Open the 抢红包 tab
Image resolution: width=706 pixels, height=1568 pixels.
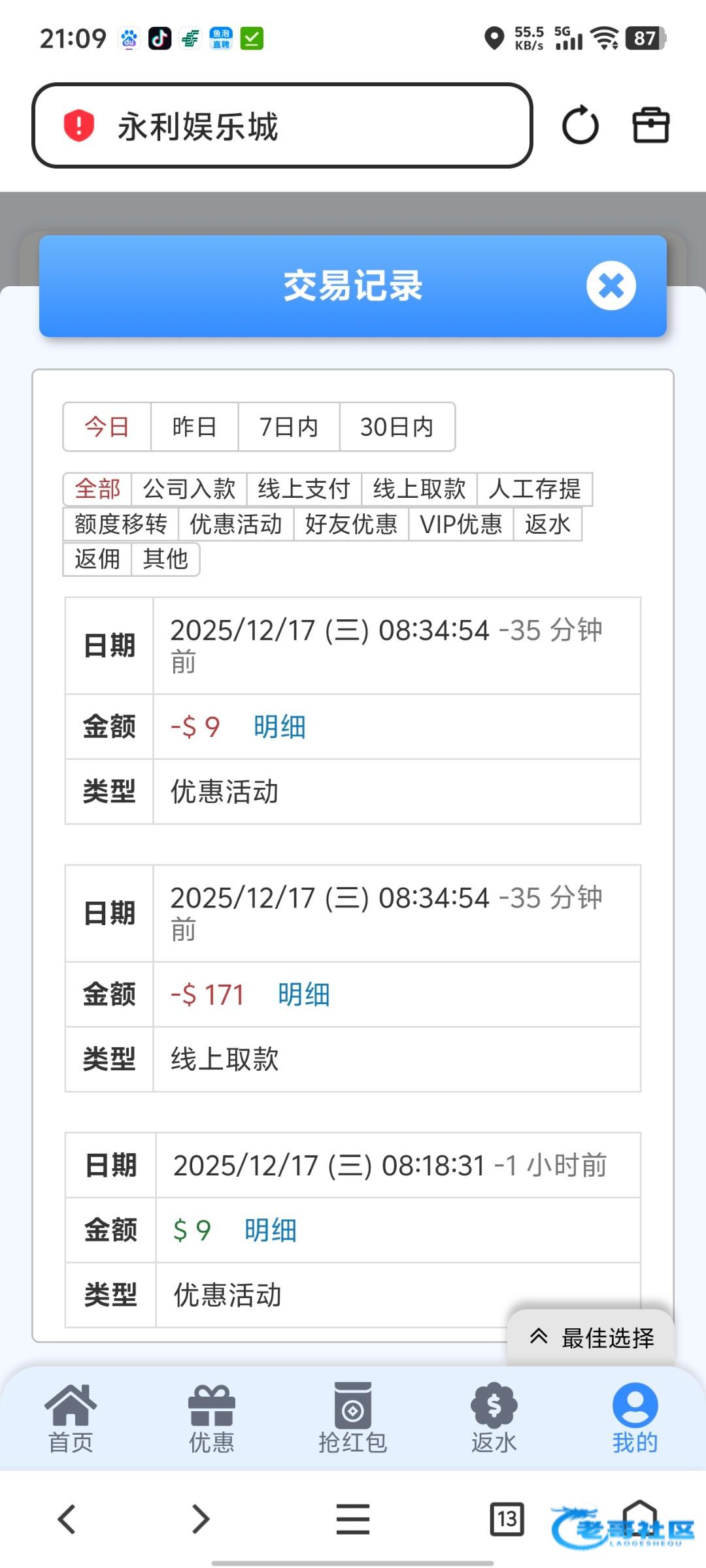click(x=352, y=1418)
